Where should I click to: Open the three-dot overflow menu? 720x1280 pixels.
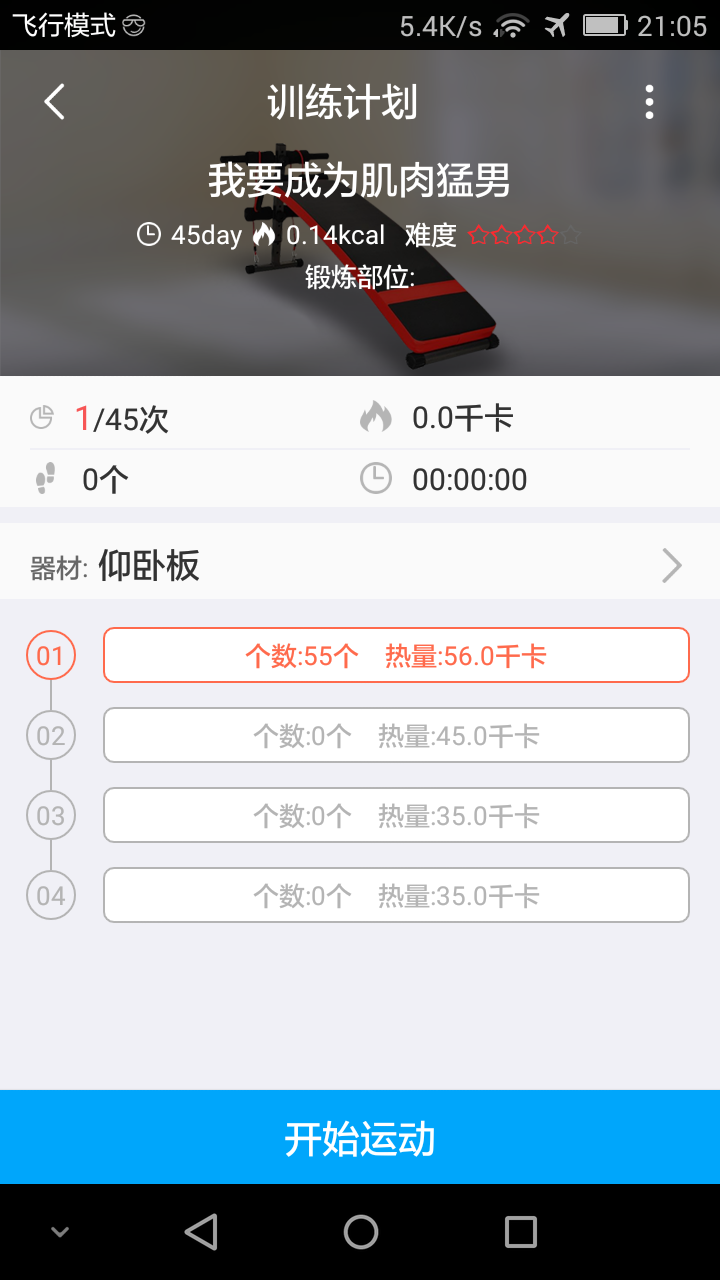650,101
